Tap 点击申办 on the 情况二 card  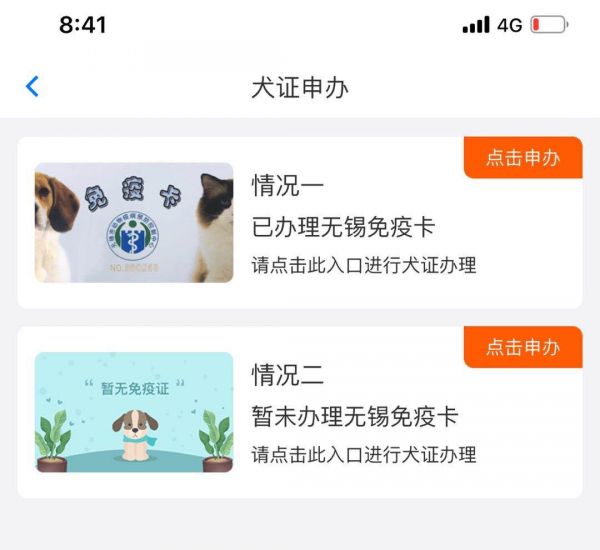[522, 347]
